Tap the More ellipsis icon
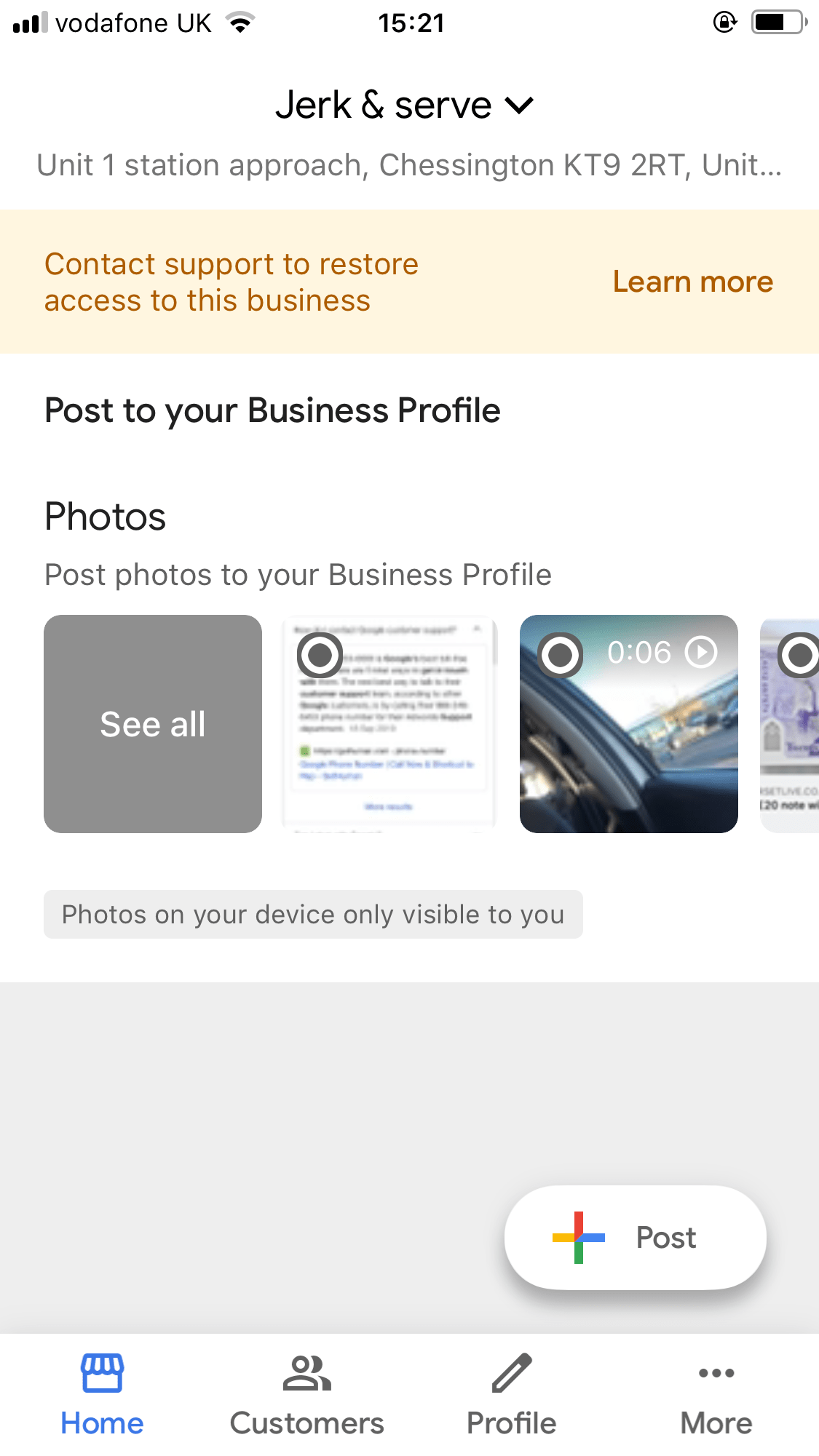 [x=716, y=1372]
